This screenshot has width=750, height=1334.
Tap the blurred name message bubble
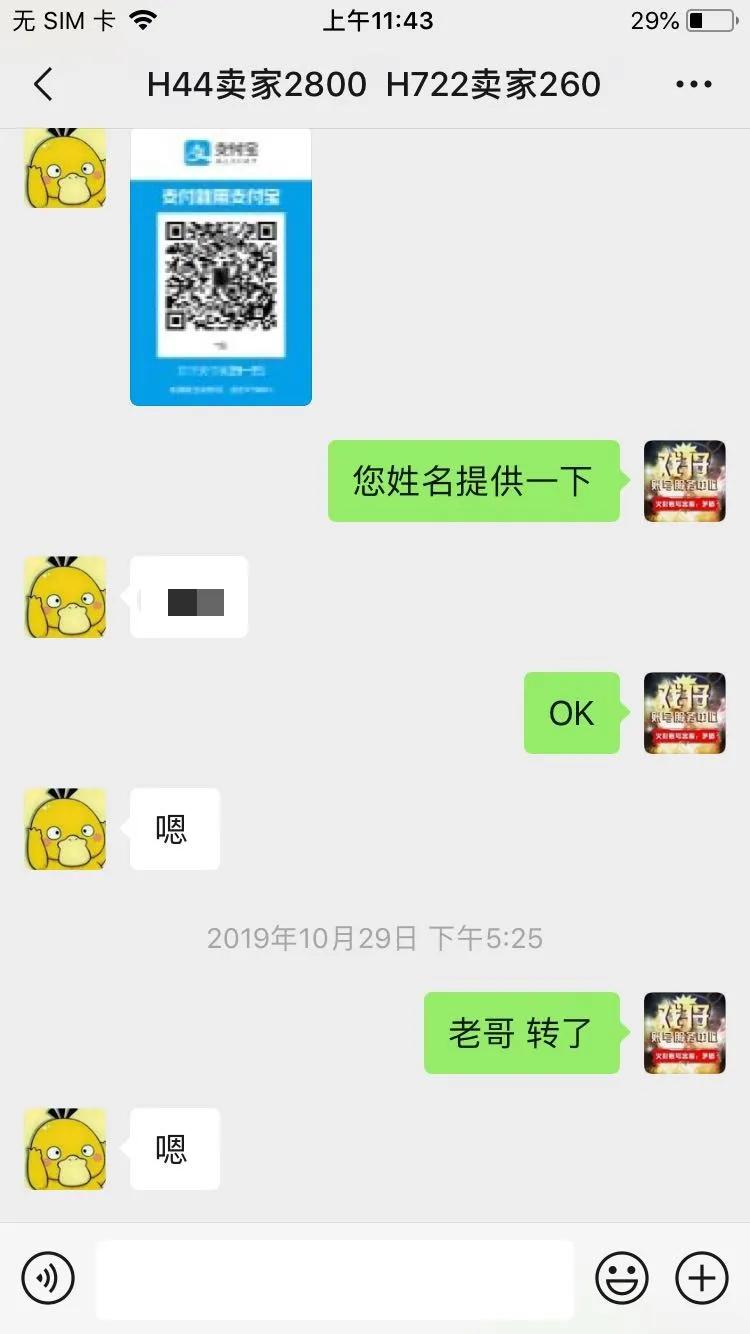tap(188, 597)
